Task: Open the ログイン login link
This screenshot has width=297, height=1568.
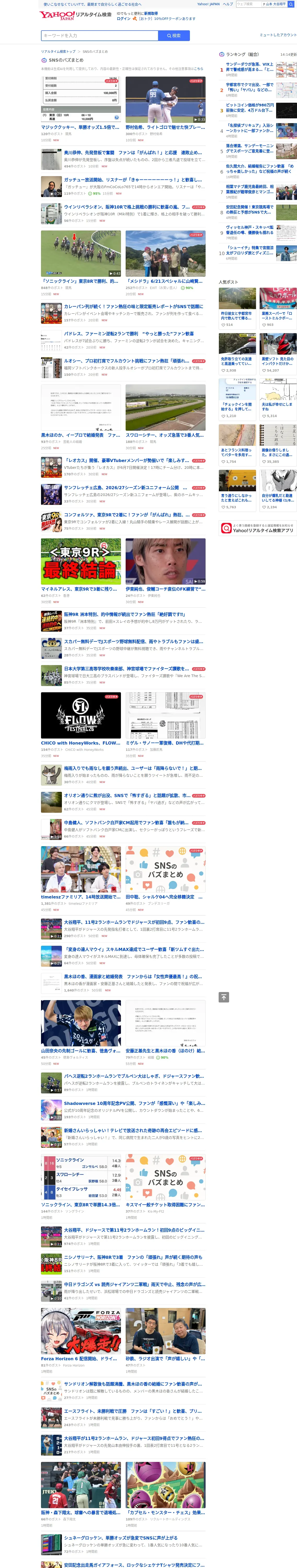Action: pyautogui.click(x=123, y=19)
